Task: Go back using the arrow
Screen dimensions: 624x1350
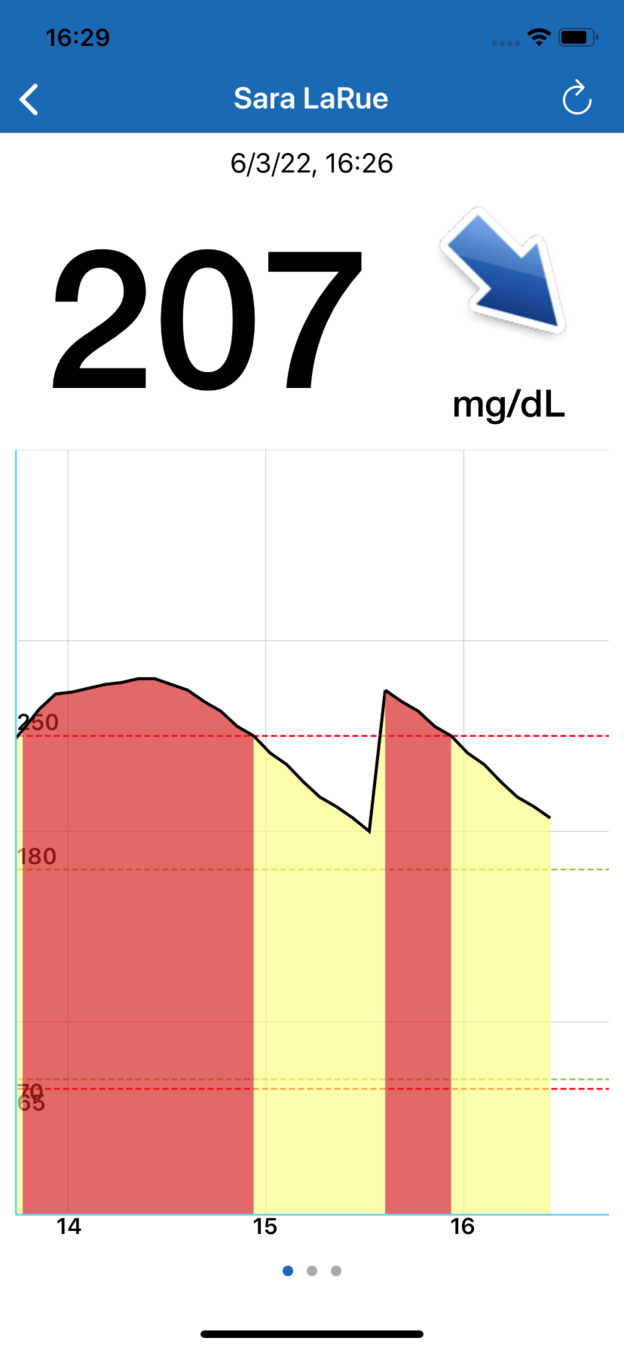Action: click(30, 99)
